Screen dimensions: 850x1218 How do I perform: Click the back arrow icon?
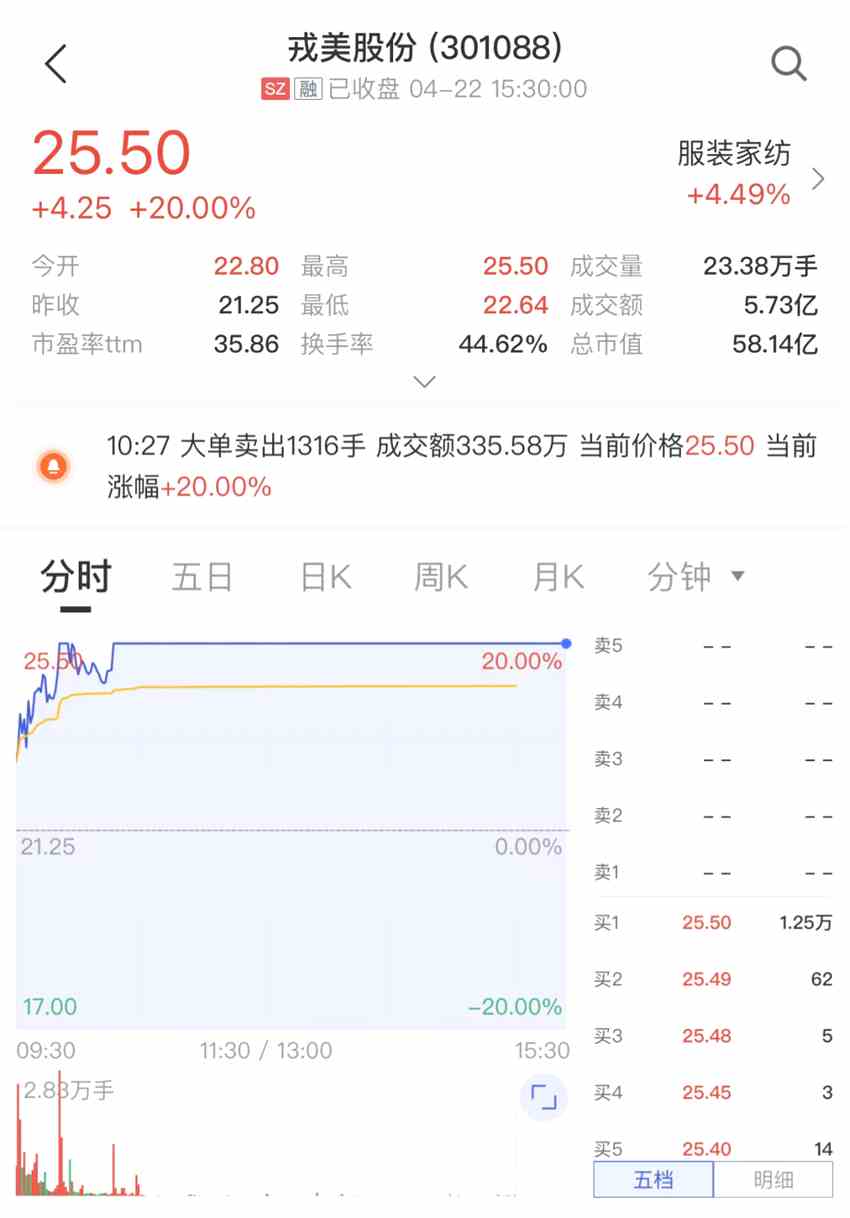[55, 62]
